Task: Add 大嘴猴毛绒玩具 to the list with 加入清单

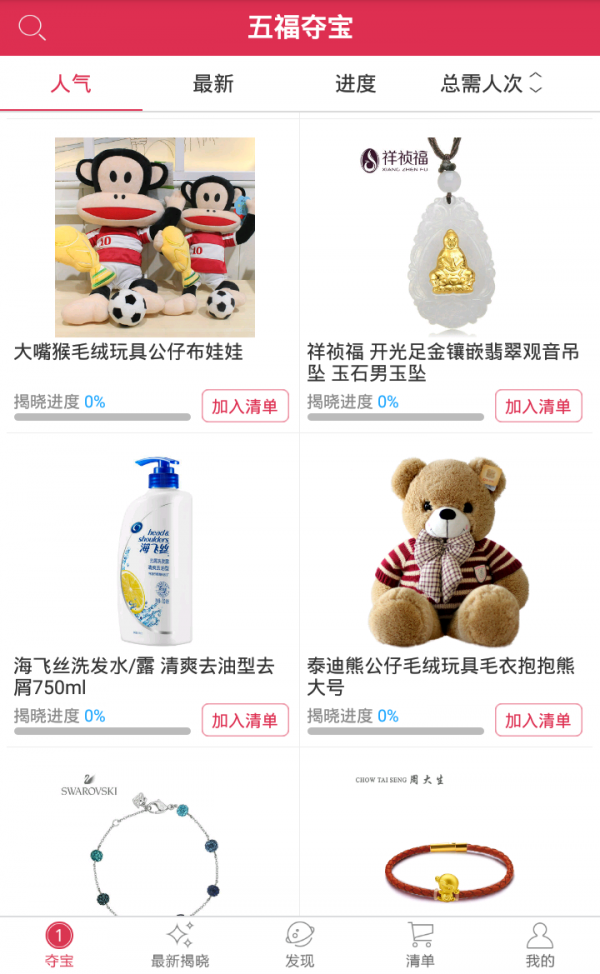Action: (245, 406)
